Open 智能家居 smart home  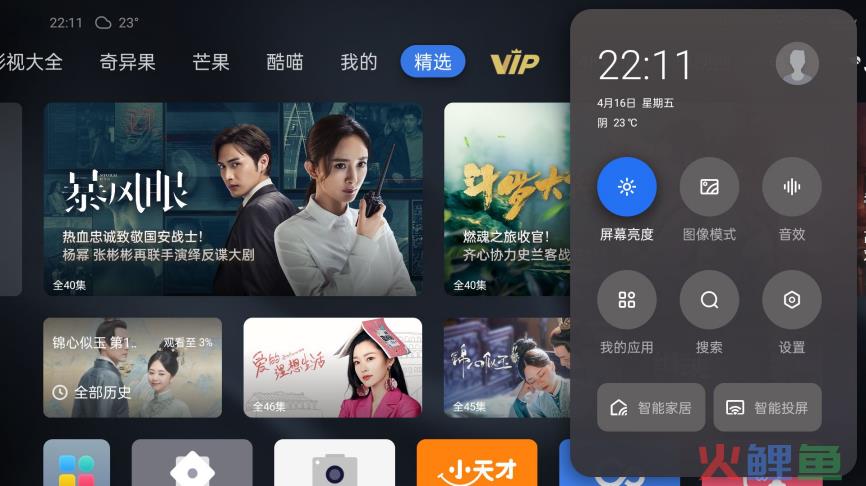pos(651,408)
